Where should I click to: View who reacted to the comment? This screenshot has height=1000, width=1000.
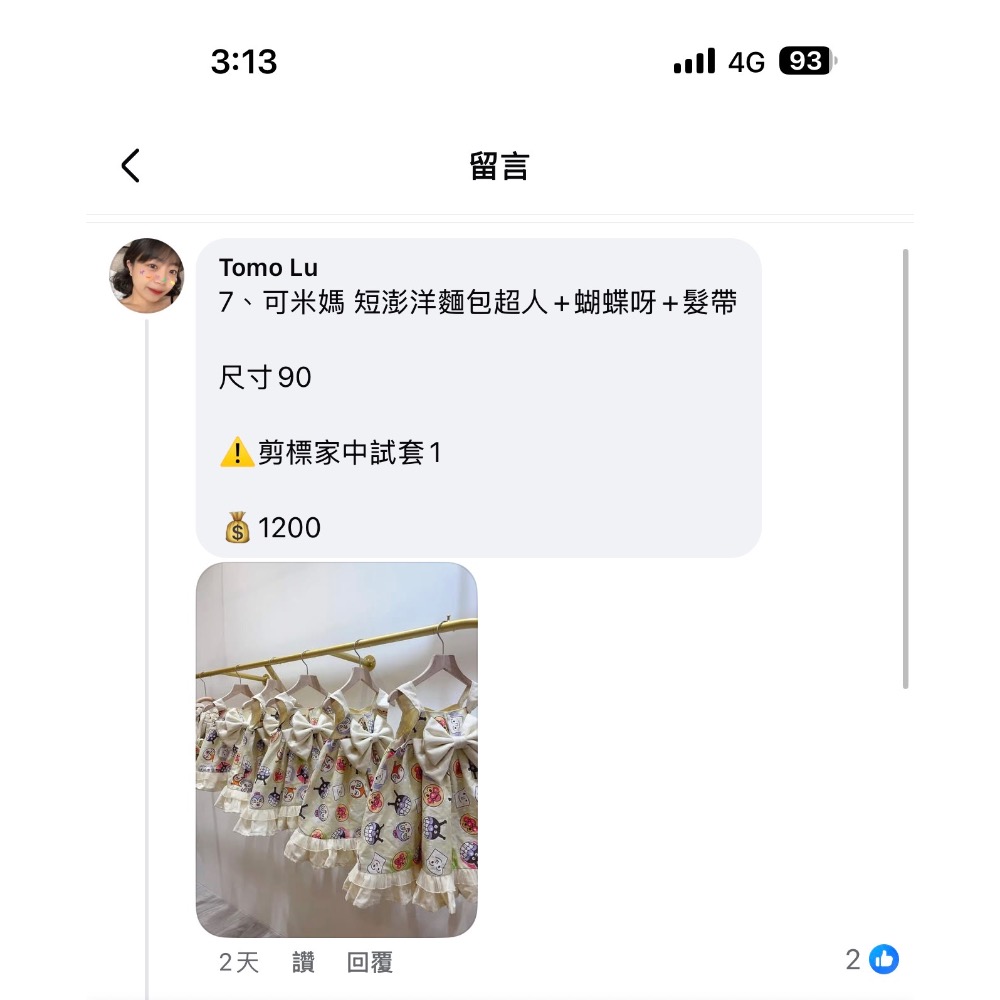873,960
